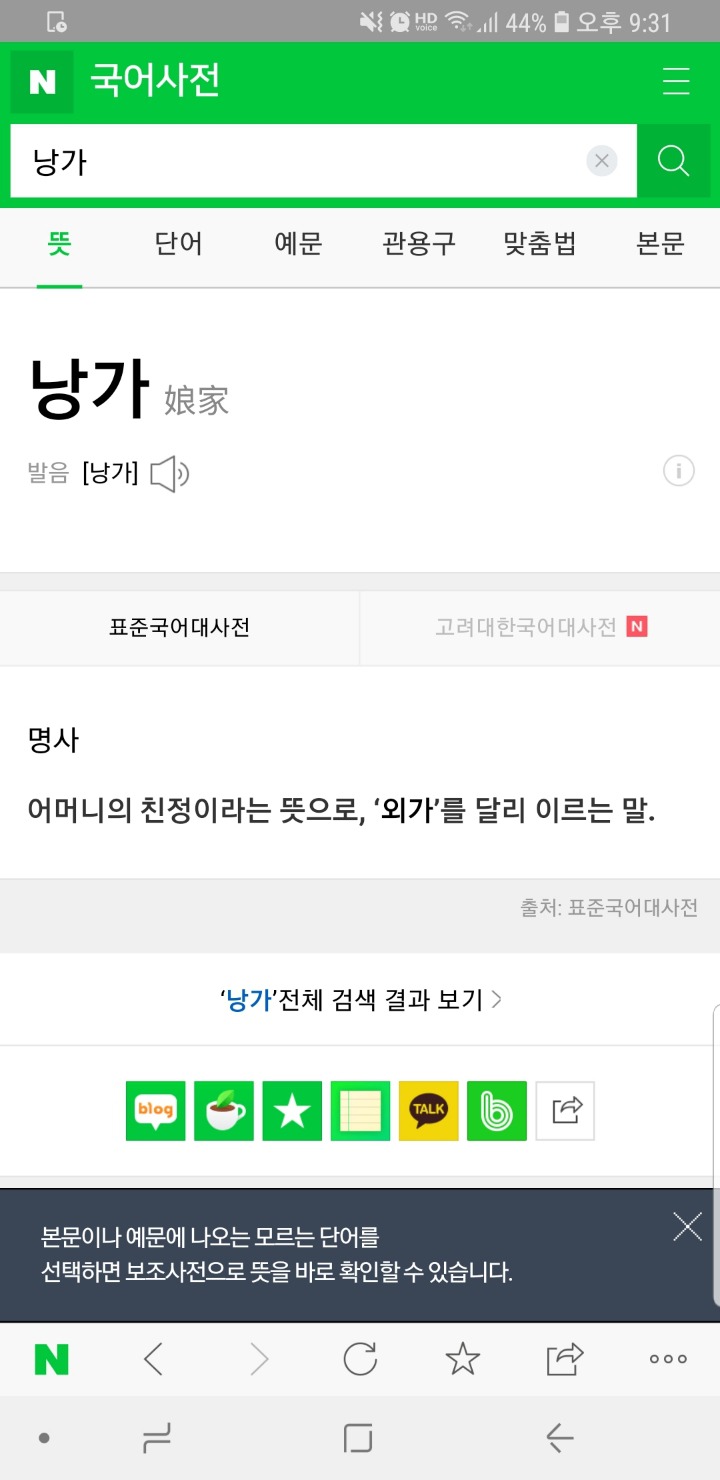Switch to the 예문 tab
Image resolution: width=720 pixels, height=1480 pixels.
(x=298, y=244)
